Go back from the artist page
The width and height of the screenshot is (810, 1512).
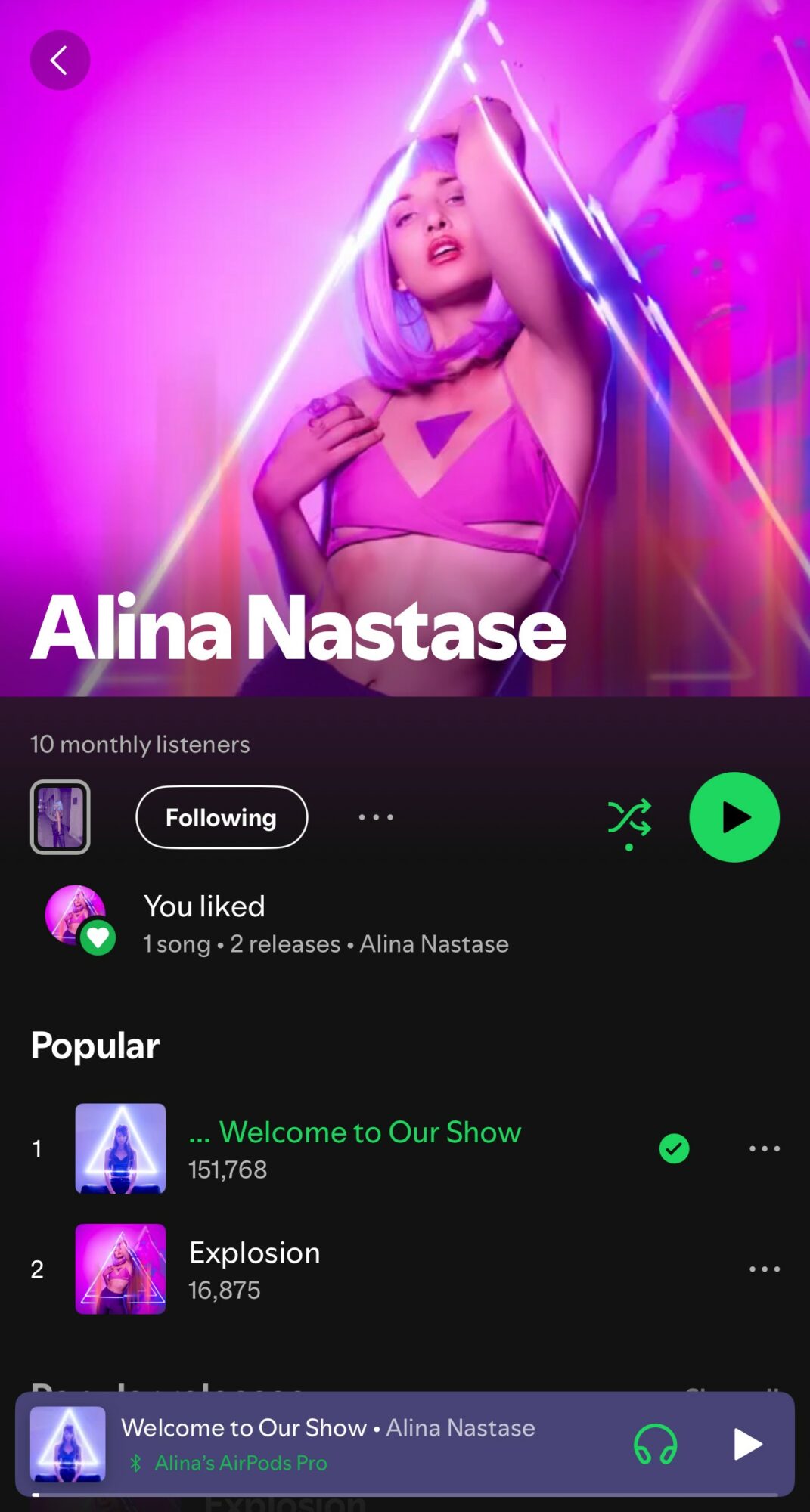[60, 60]
